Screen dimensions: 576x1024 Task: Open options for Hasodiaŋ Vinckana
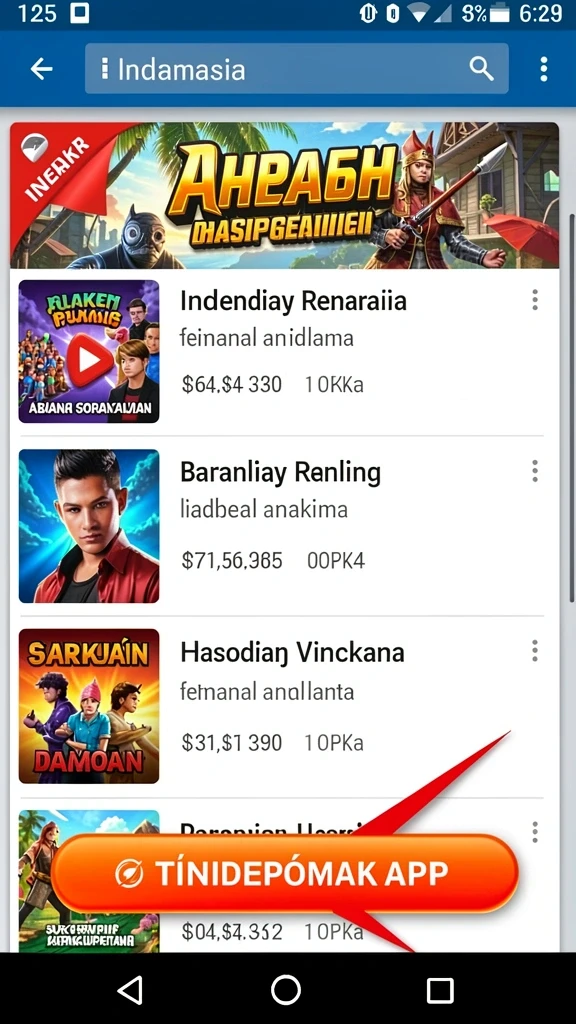click(535, 650)
